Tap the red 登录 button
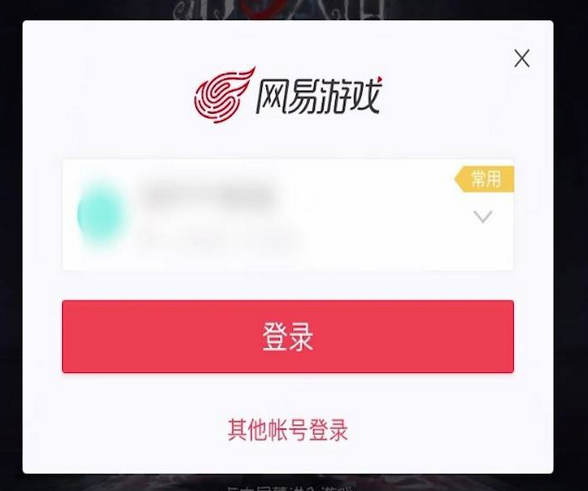 [288, 336]
